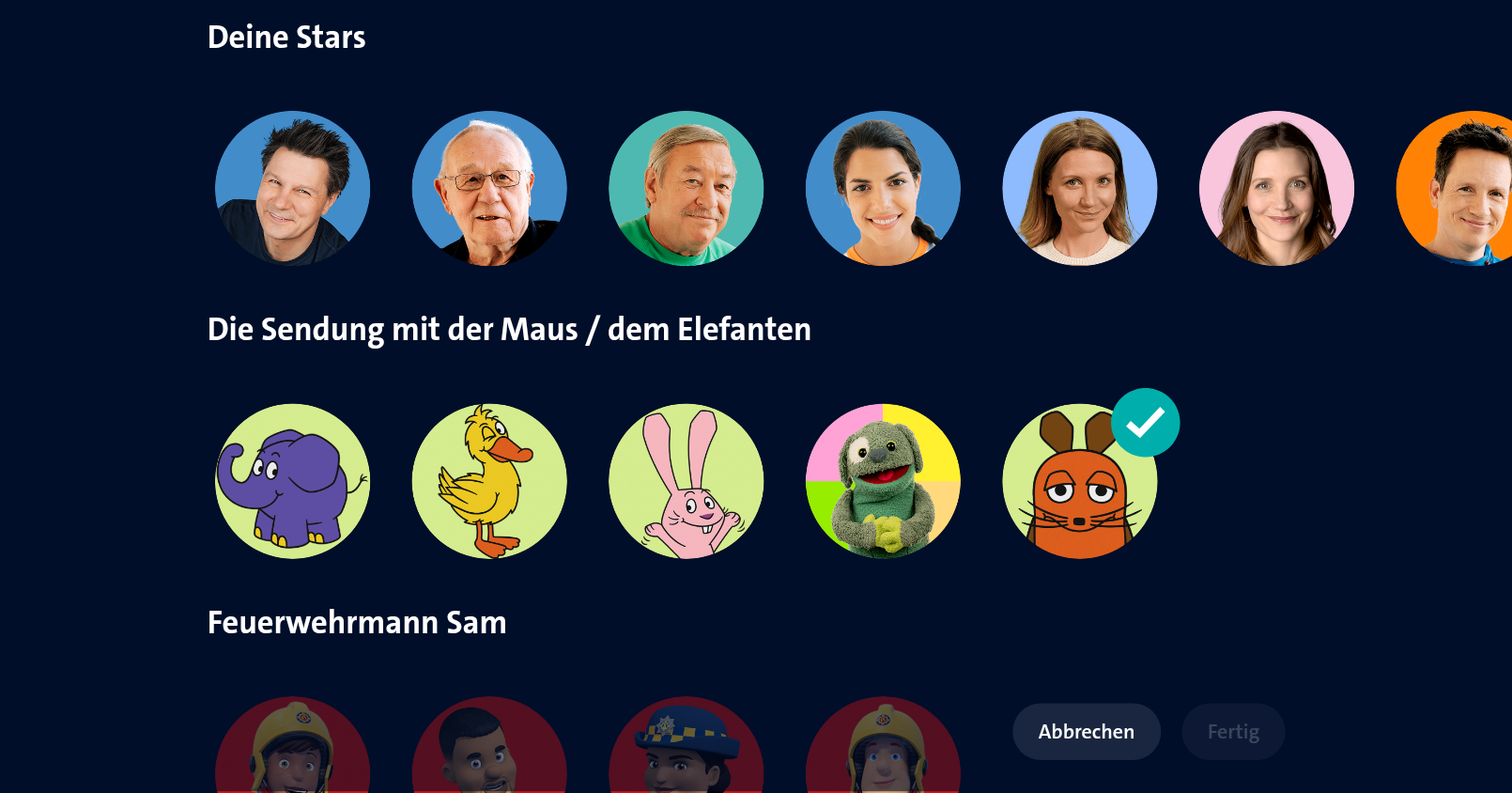Pick the man on teal background avatar
1512x793 pixels.
686,189
